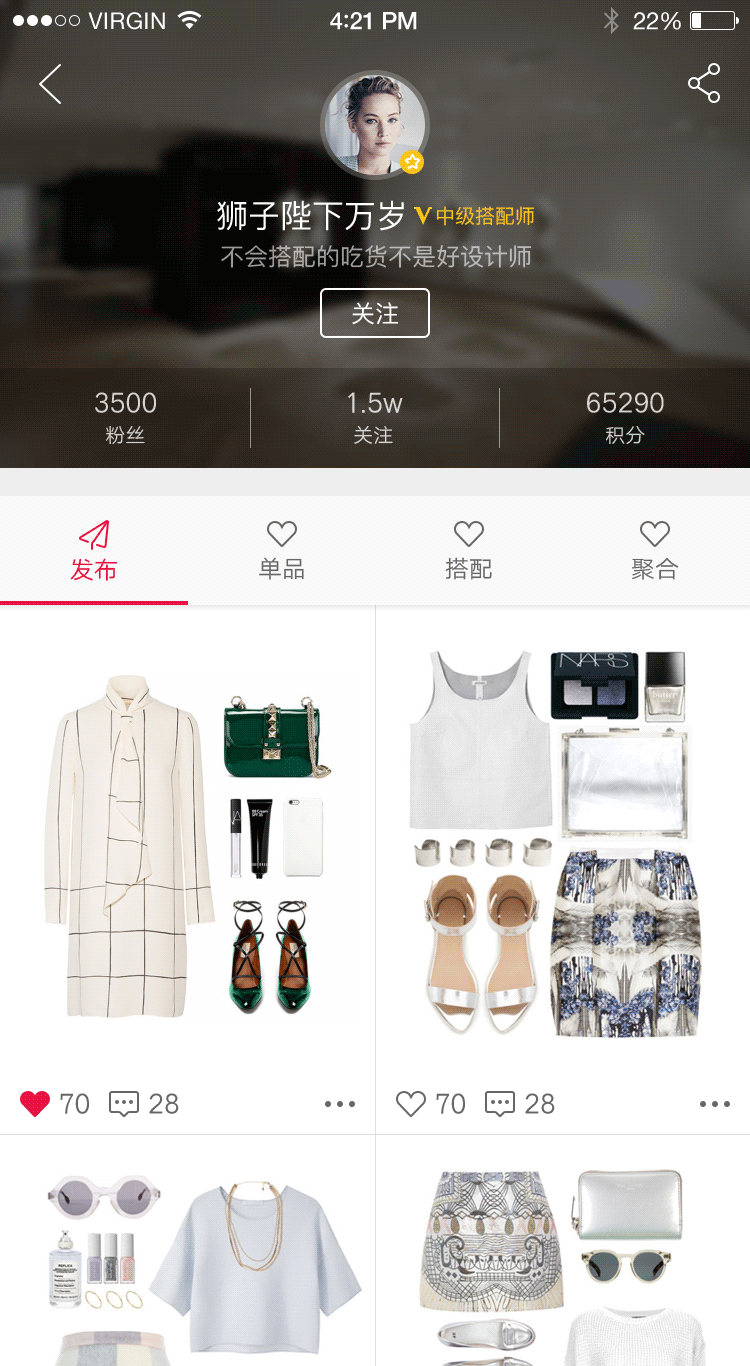Screen dimensions: 750x1366
Task: Open the outfit with silver sandals and printed skirt
Action: coord(562,845)
